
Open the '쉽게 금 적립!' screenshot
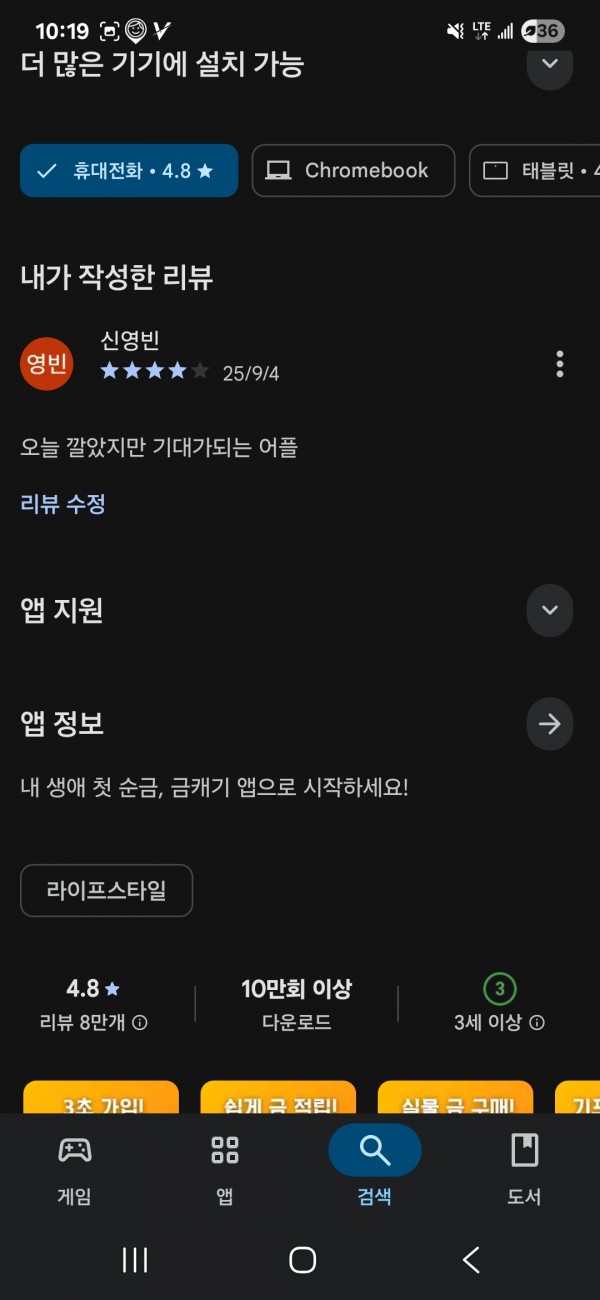278,1097
